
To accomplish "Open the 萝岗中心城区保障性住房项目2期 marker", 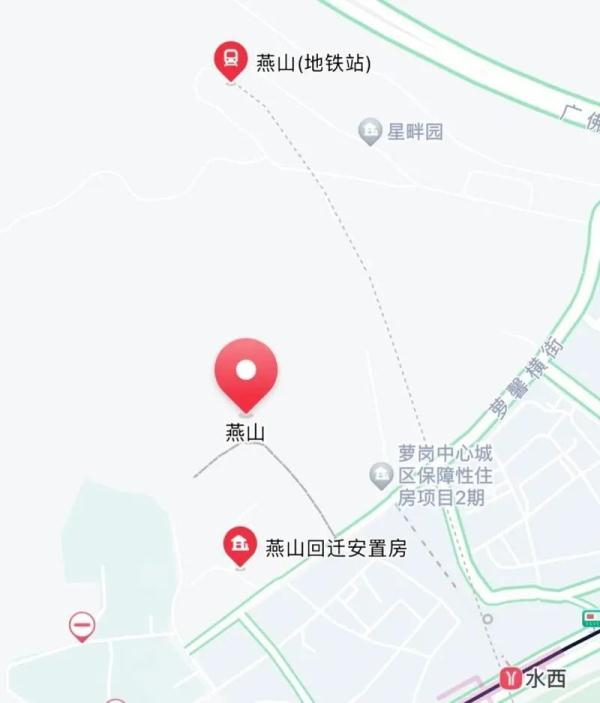I will [x=381, y=475].
